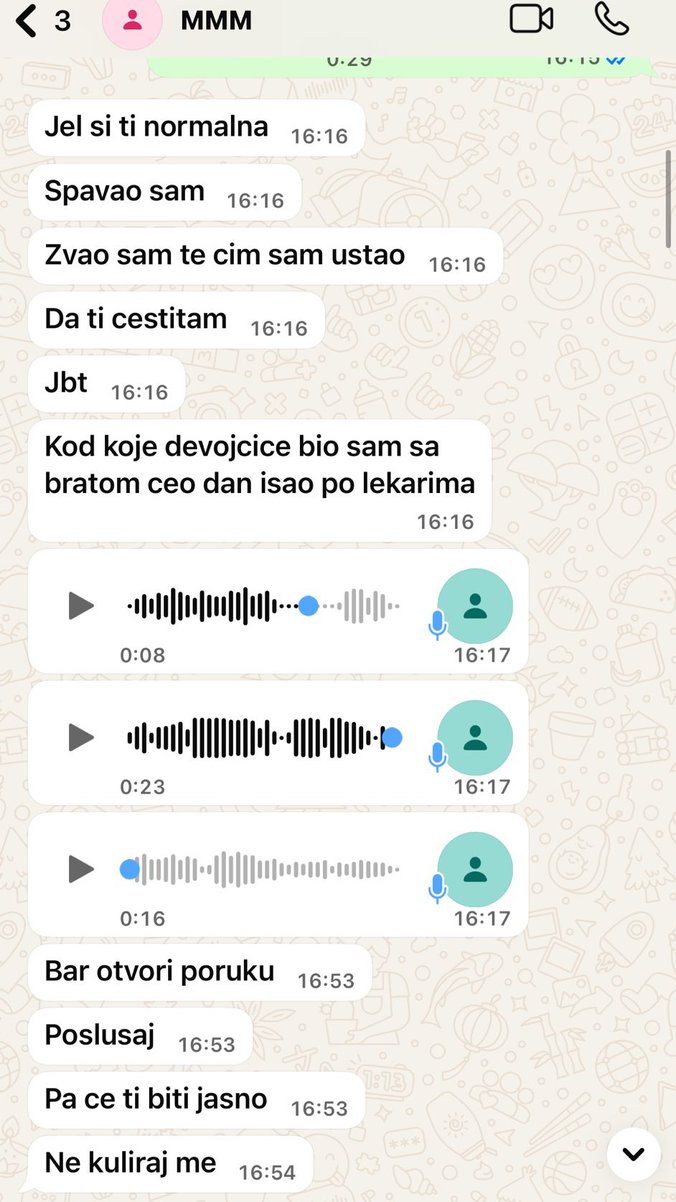676x1202 pixels.
Task: Seek within the 0:16 voice message waveform
Action: [x=264, y=869]
